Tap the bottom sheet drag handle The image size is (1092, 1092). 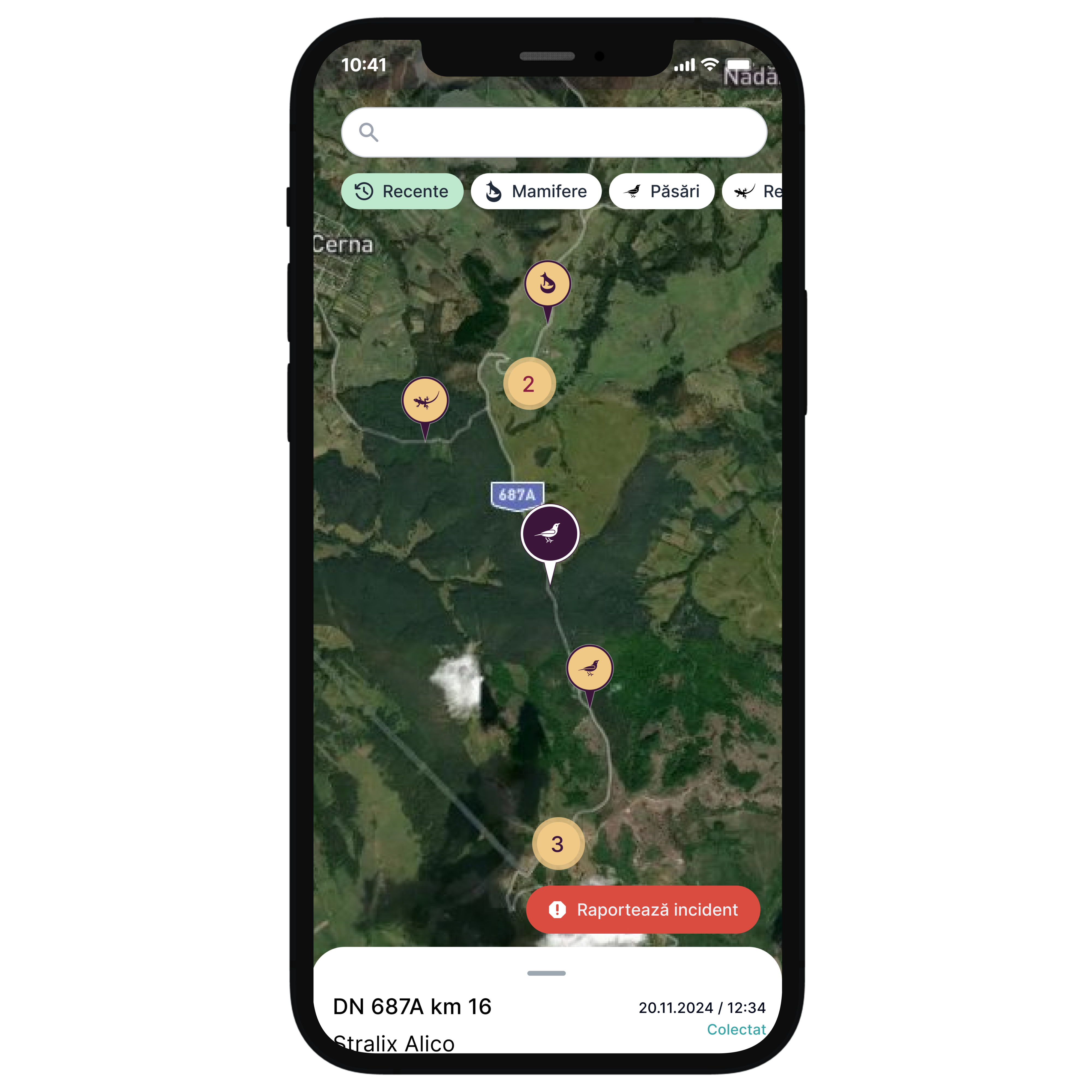(x=546, y=973)
